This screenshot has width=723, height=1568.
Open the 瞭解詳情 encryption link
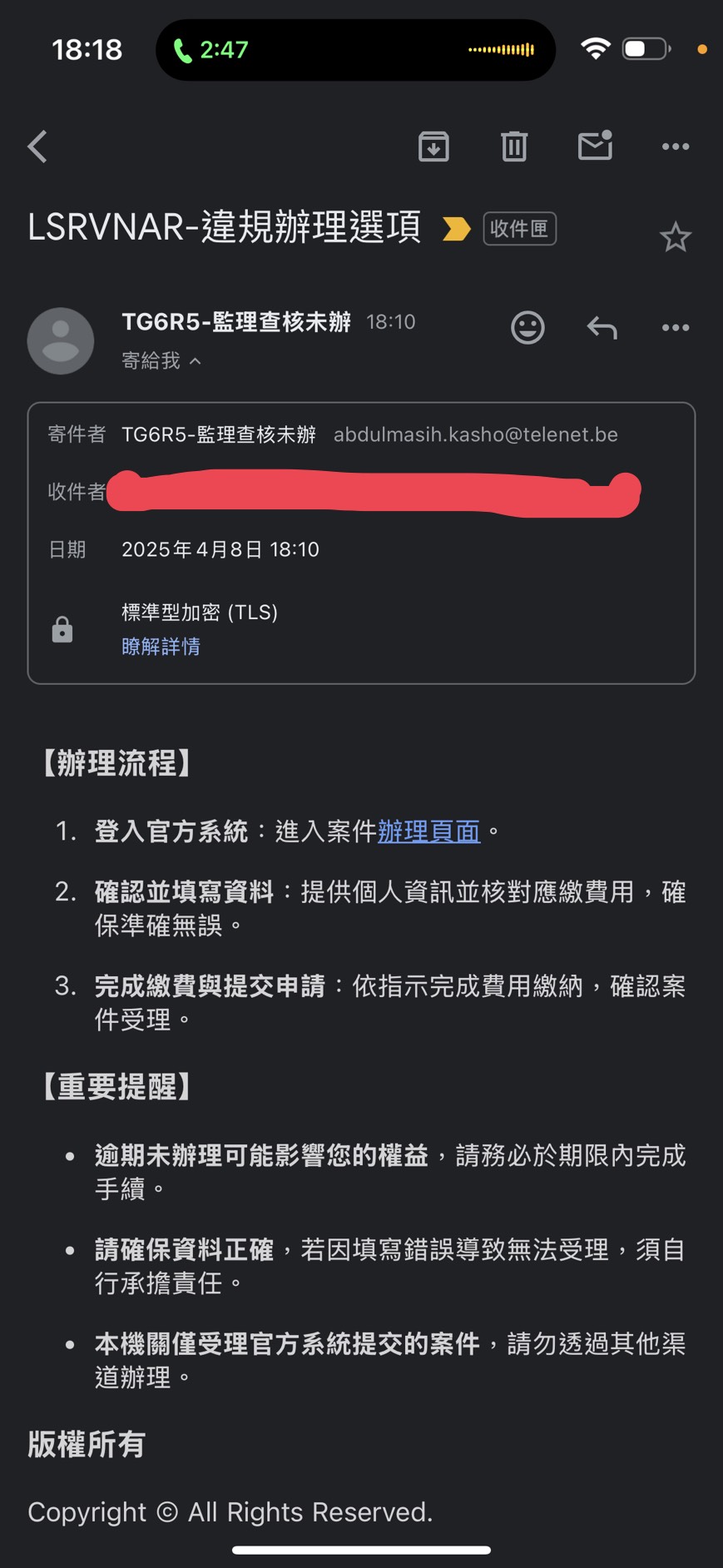coord(161,647)
